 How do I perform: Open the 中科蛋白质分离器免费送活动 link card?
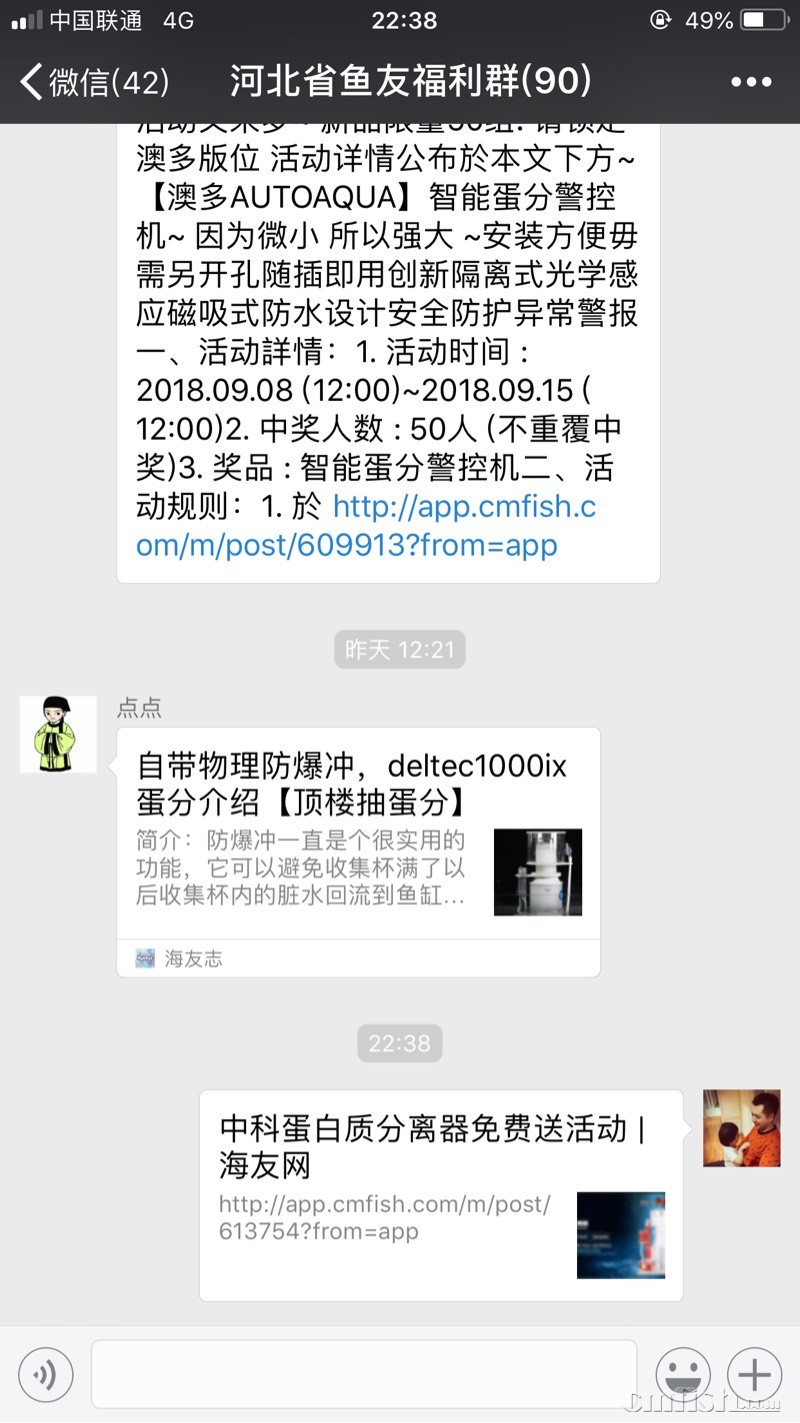click(x=440, y=1194)
